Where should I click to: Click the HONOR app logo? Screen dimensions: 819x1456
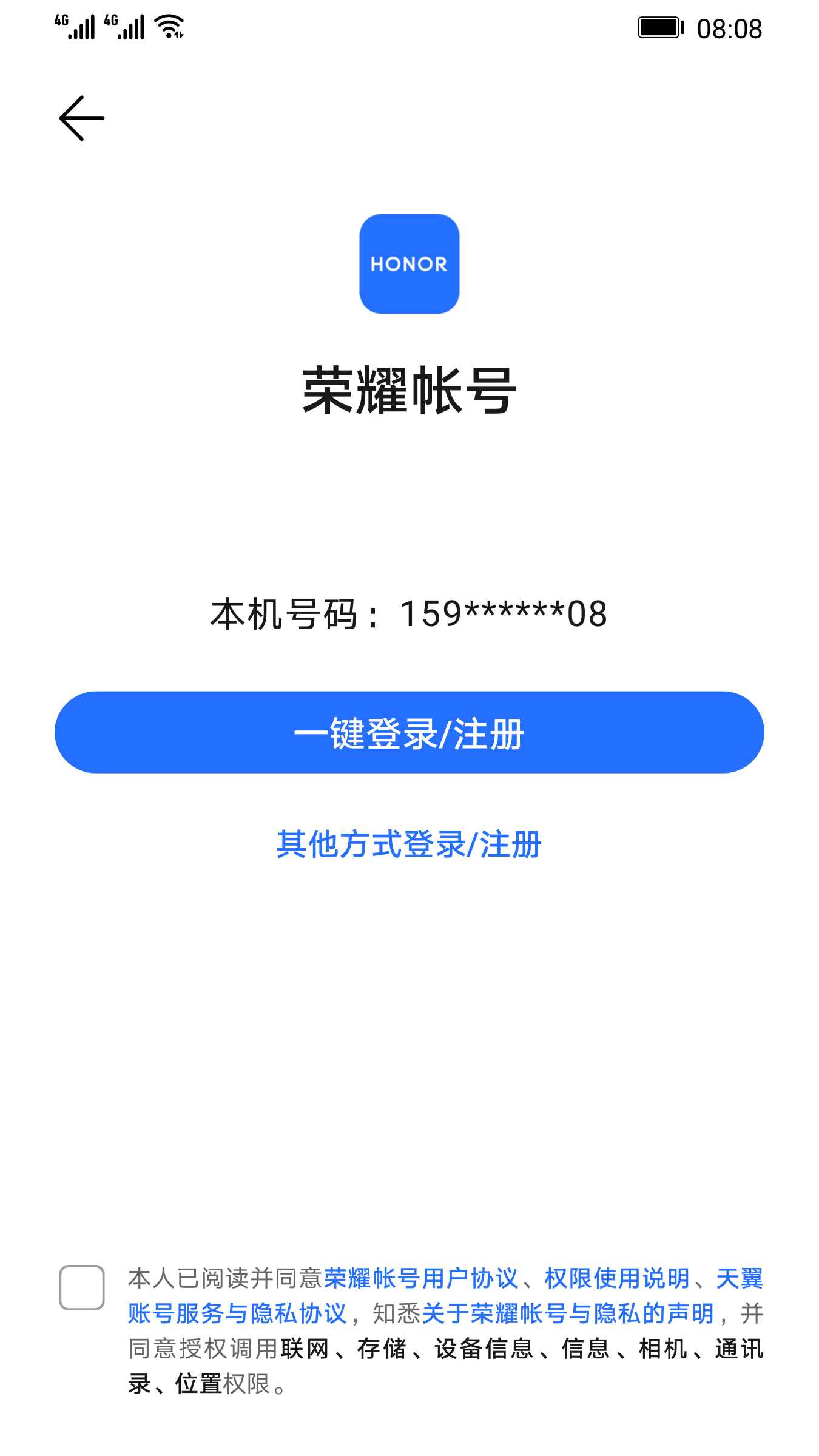coord(408,263)
